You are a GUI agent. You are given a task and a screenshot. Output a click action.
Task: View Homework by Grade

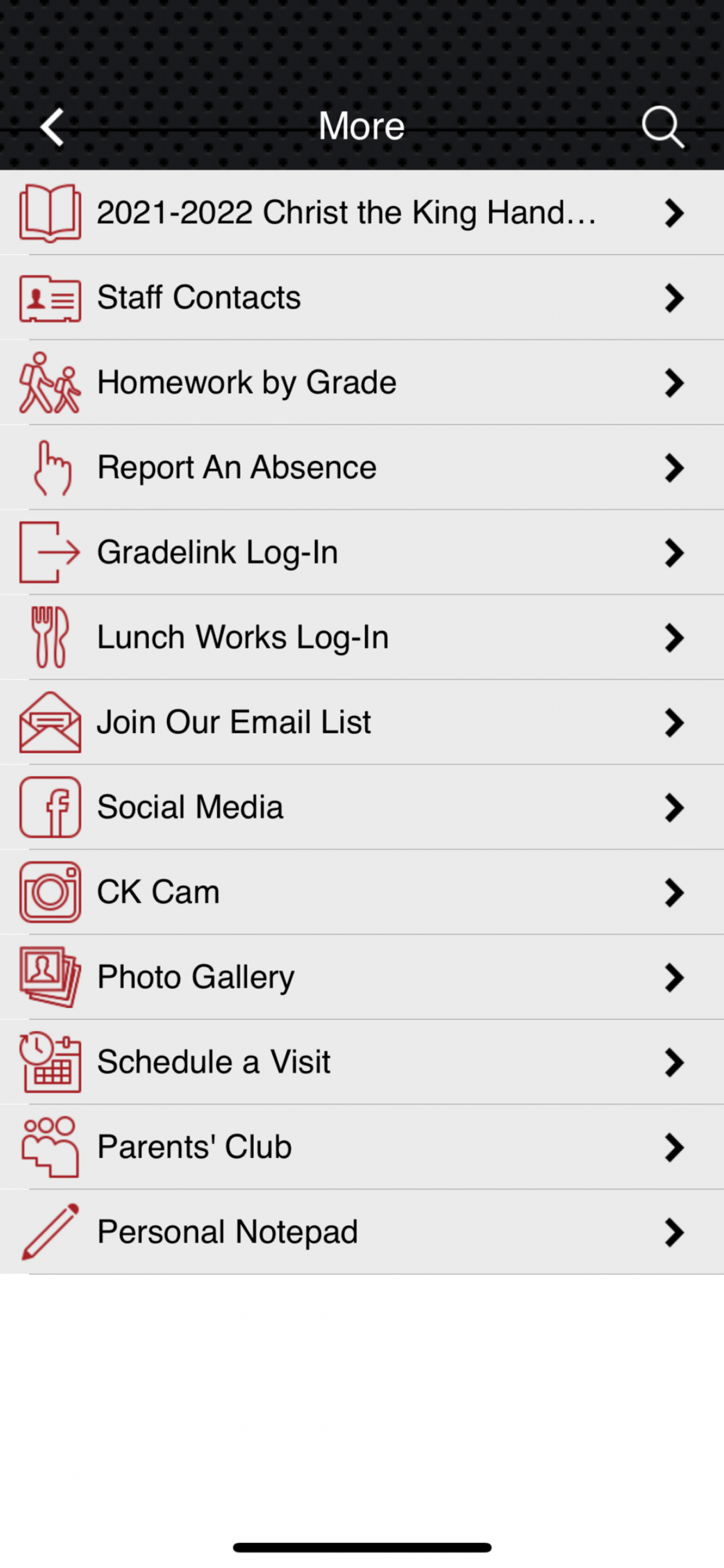point(362,383)
